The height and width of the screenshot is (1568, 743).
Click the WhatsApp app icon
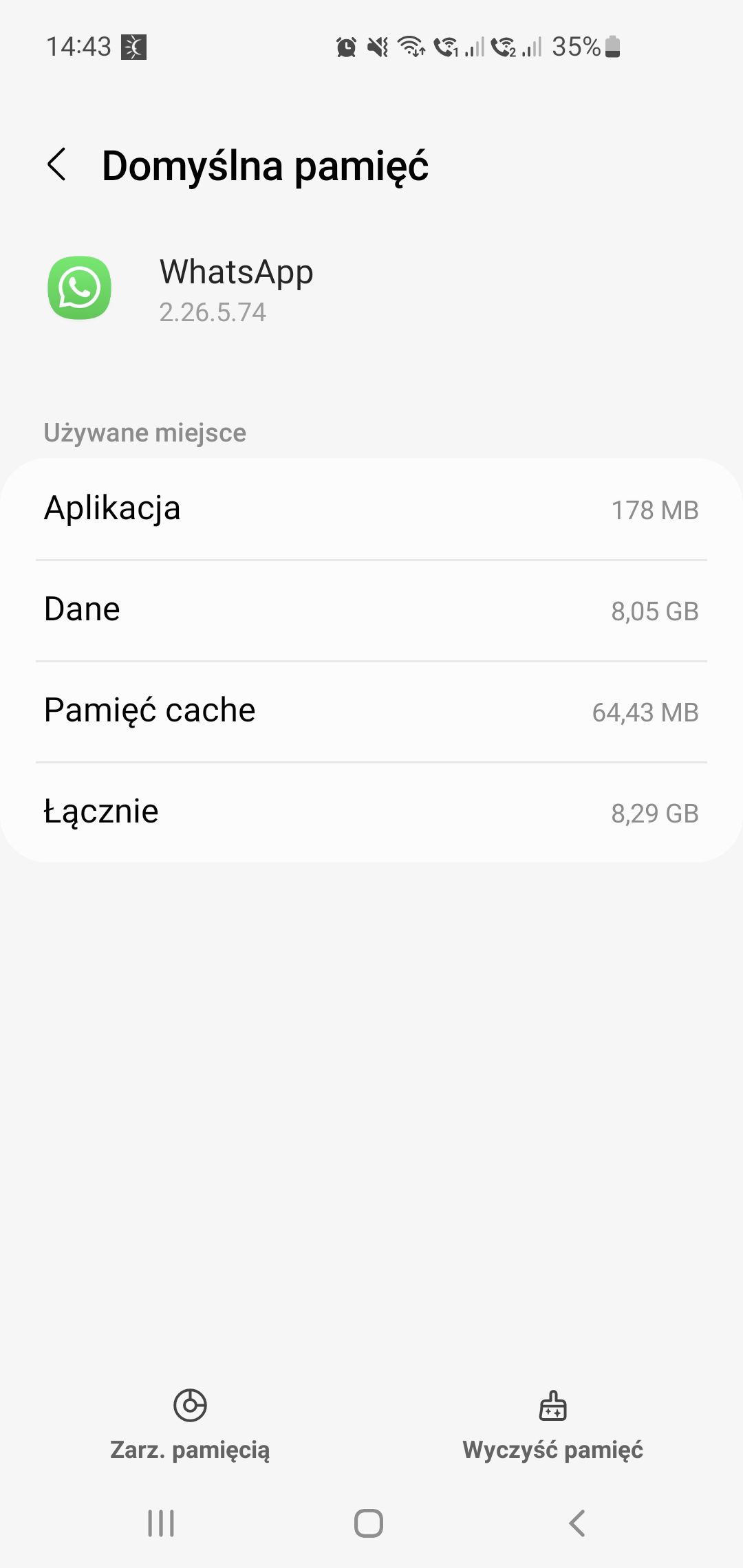pyautogui.click(x=79, y=288)
